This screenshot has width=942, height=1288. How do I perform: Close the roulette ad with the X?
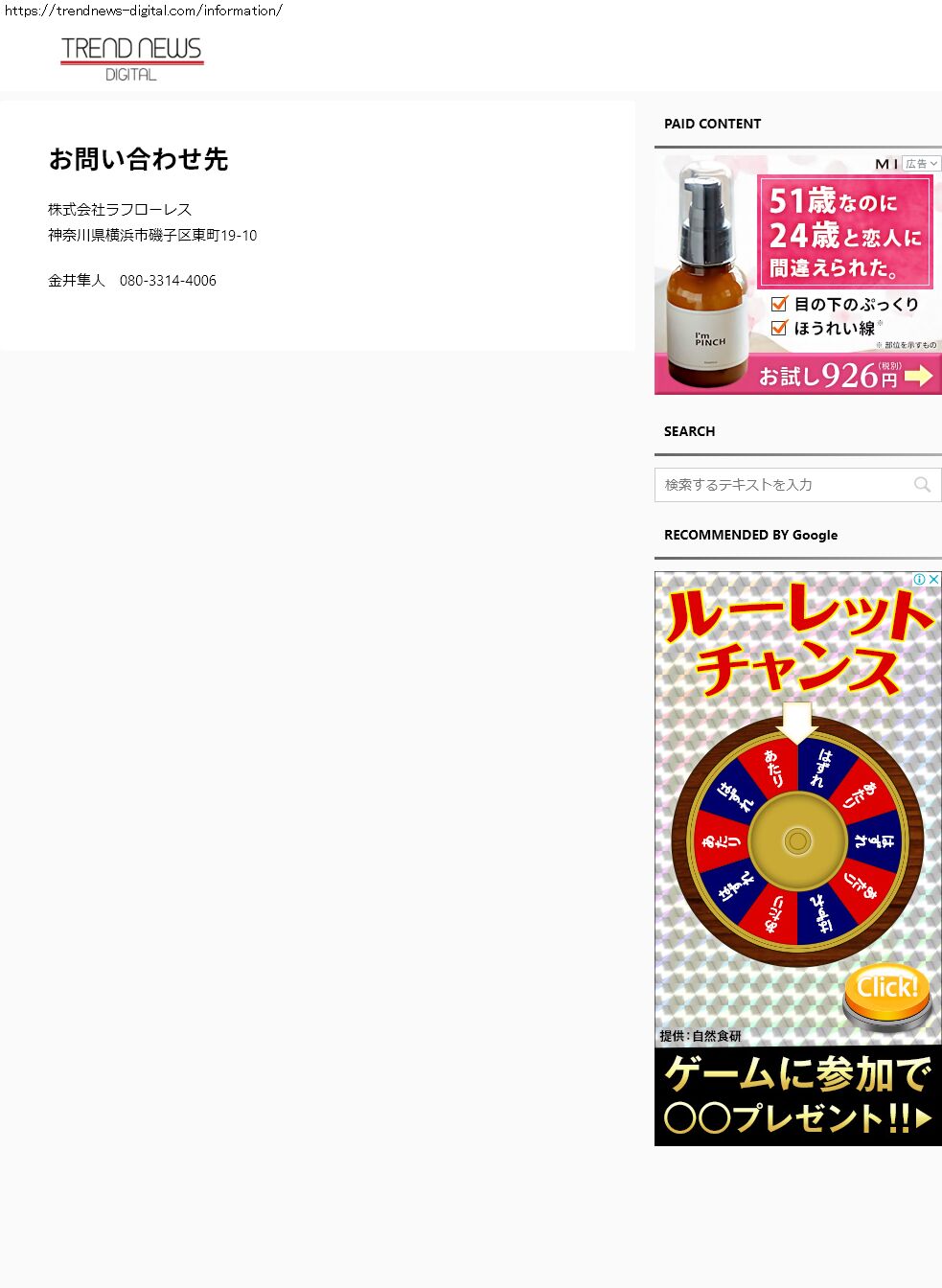coord(934,580)
